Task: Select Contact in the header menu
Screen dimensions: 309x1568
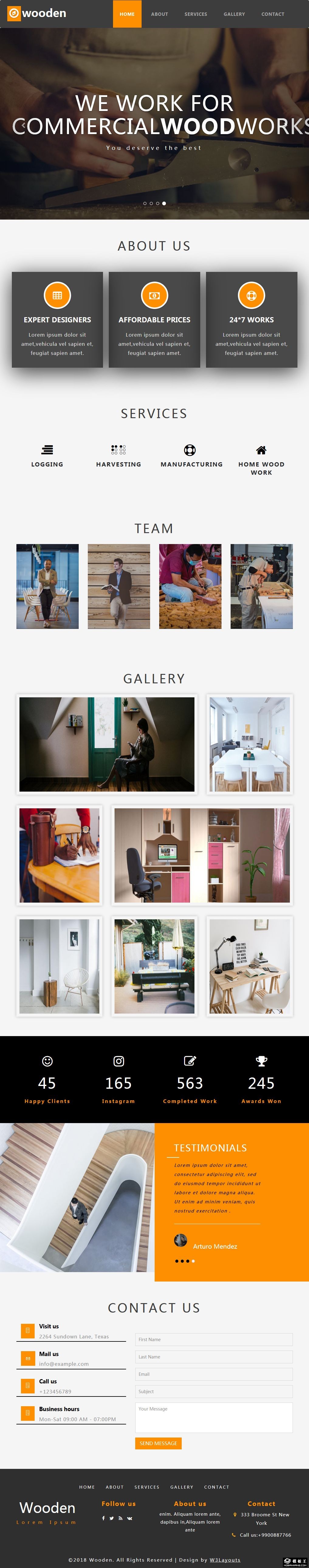Action: tap(273, 14)
